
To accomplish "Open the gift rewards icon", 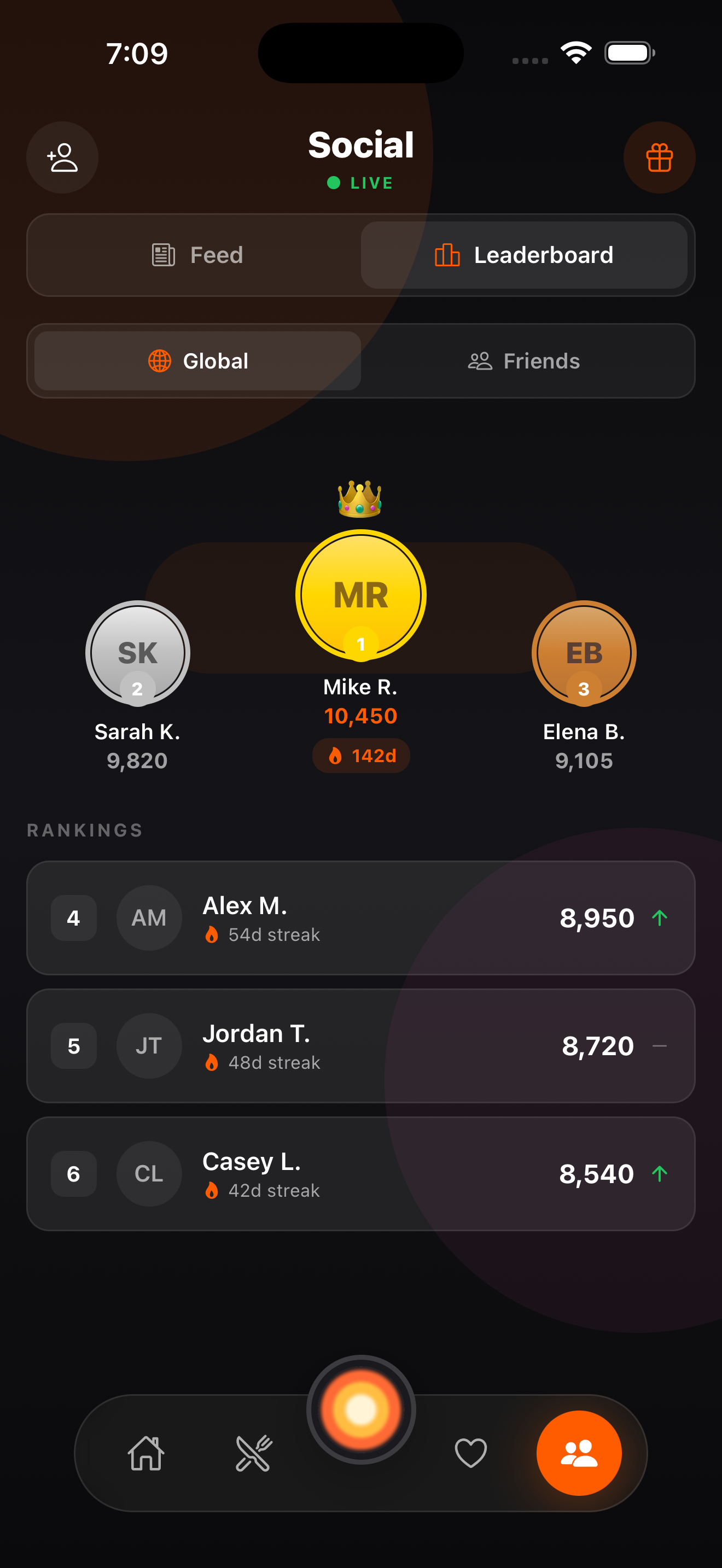I will pyautogui.click(x=659, y=157).
